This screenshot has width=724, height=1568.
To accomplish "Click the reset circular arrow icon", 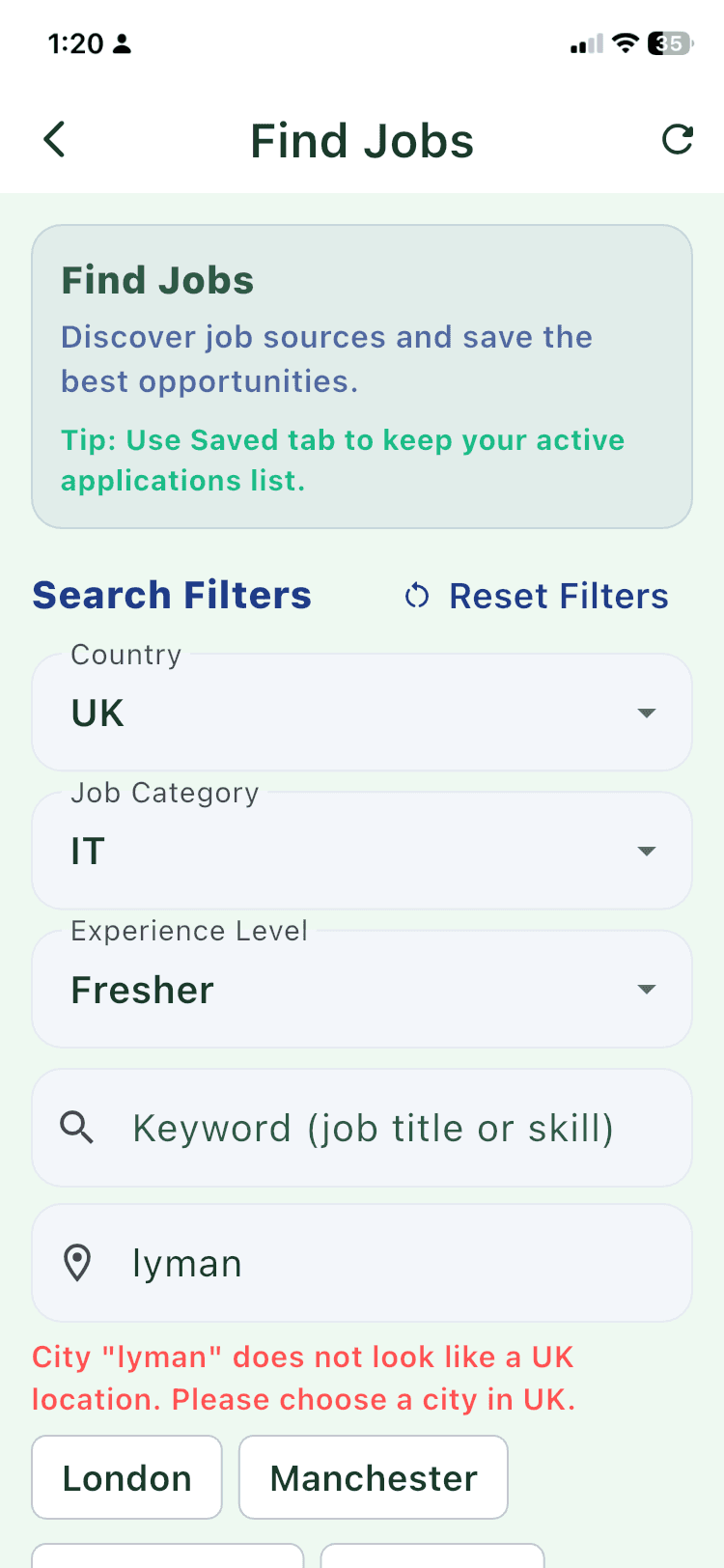I will [x=415, y=596].
